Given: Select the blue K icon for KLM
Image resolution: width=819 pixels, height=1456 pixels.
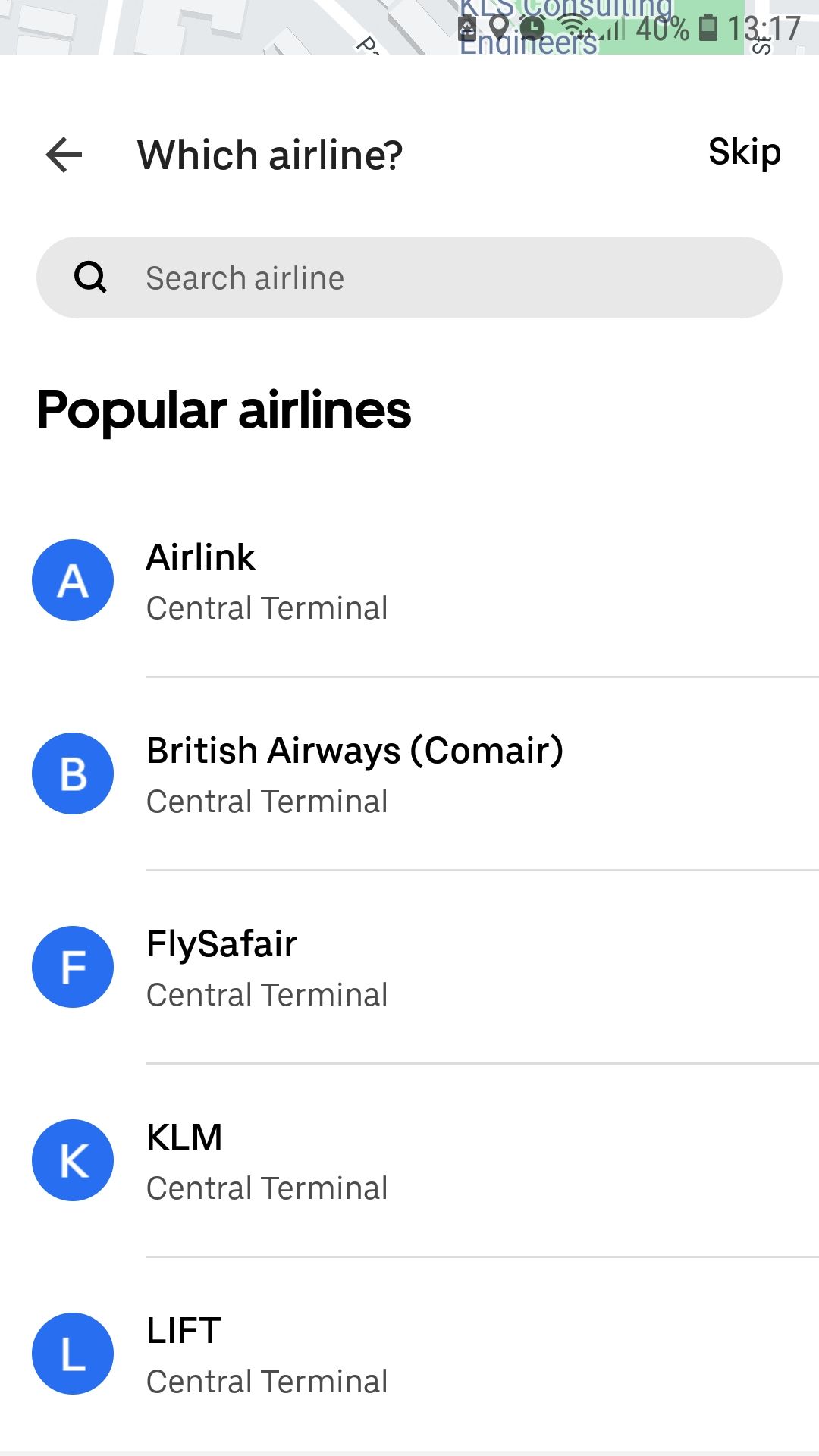Looking at the screenshot, I should 72,1160.
